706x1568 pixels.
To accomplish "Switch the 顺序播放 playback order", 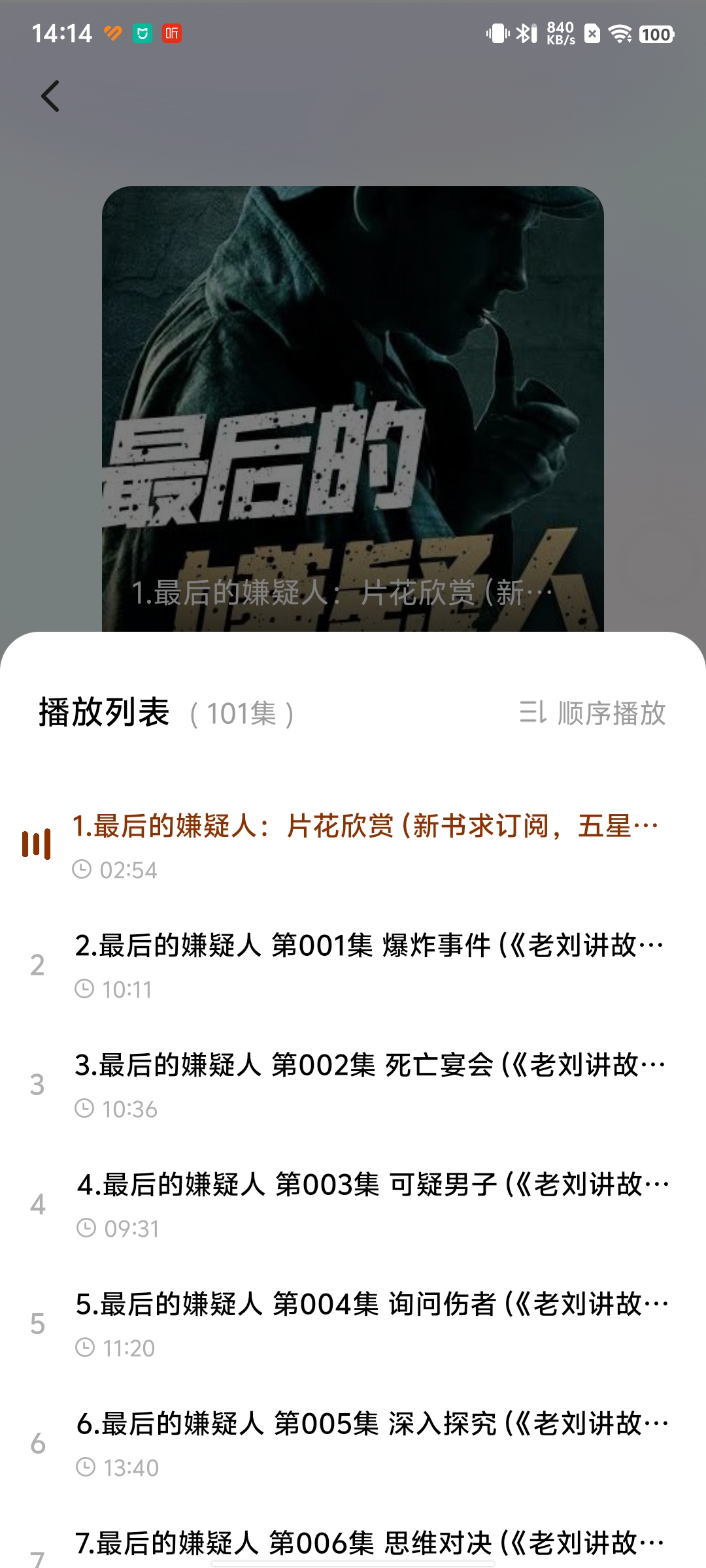I will pyautogui.click(x=592, y=713).
